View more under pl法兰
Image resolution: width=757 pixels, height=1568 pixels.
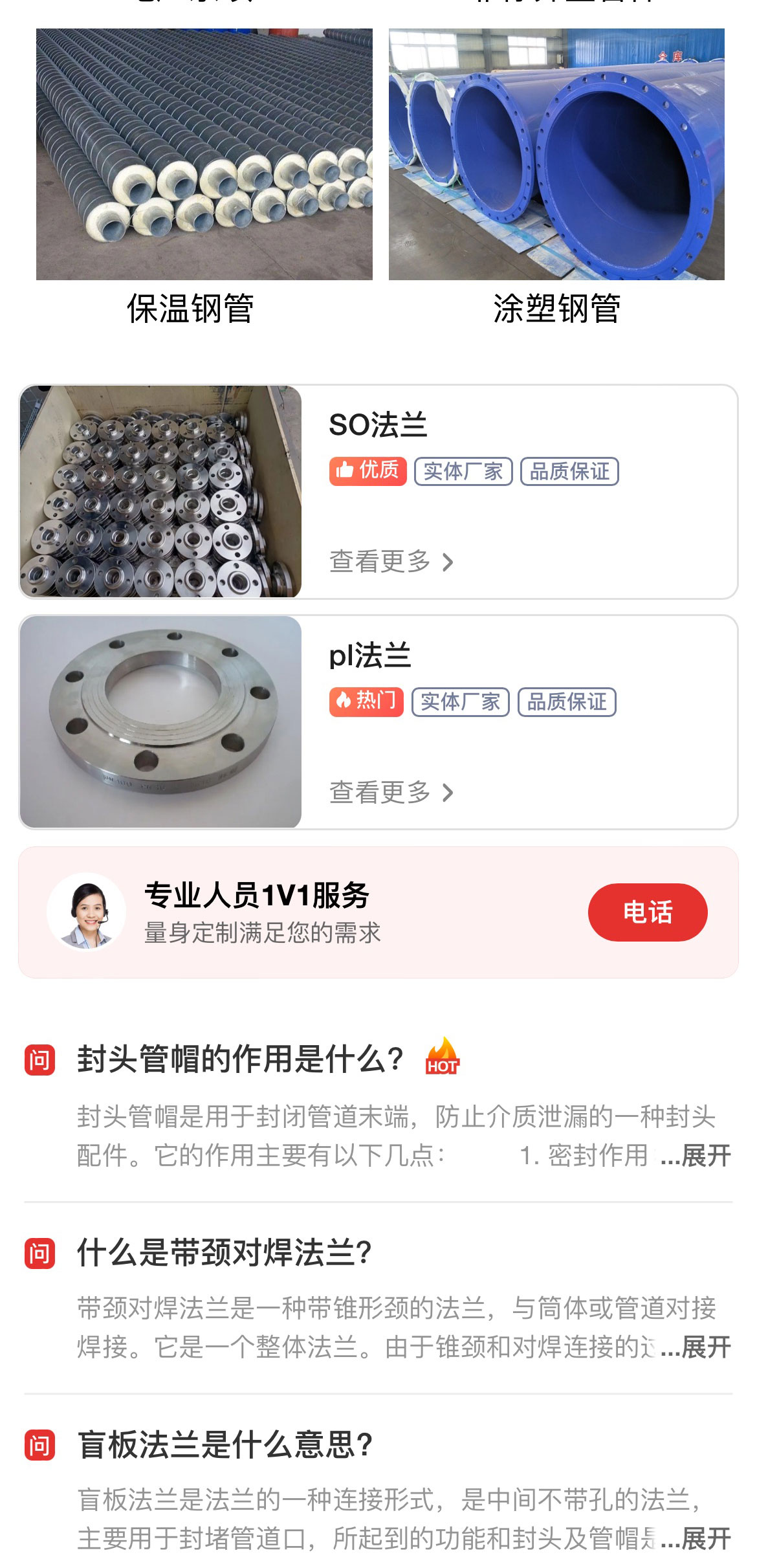tap(391, 792)
